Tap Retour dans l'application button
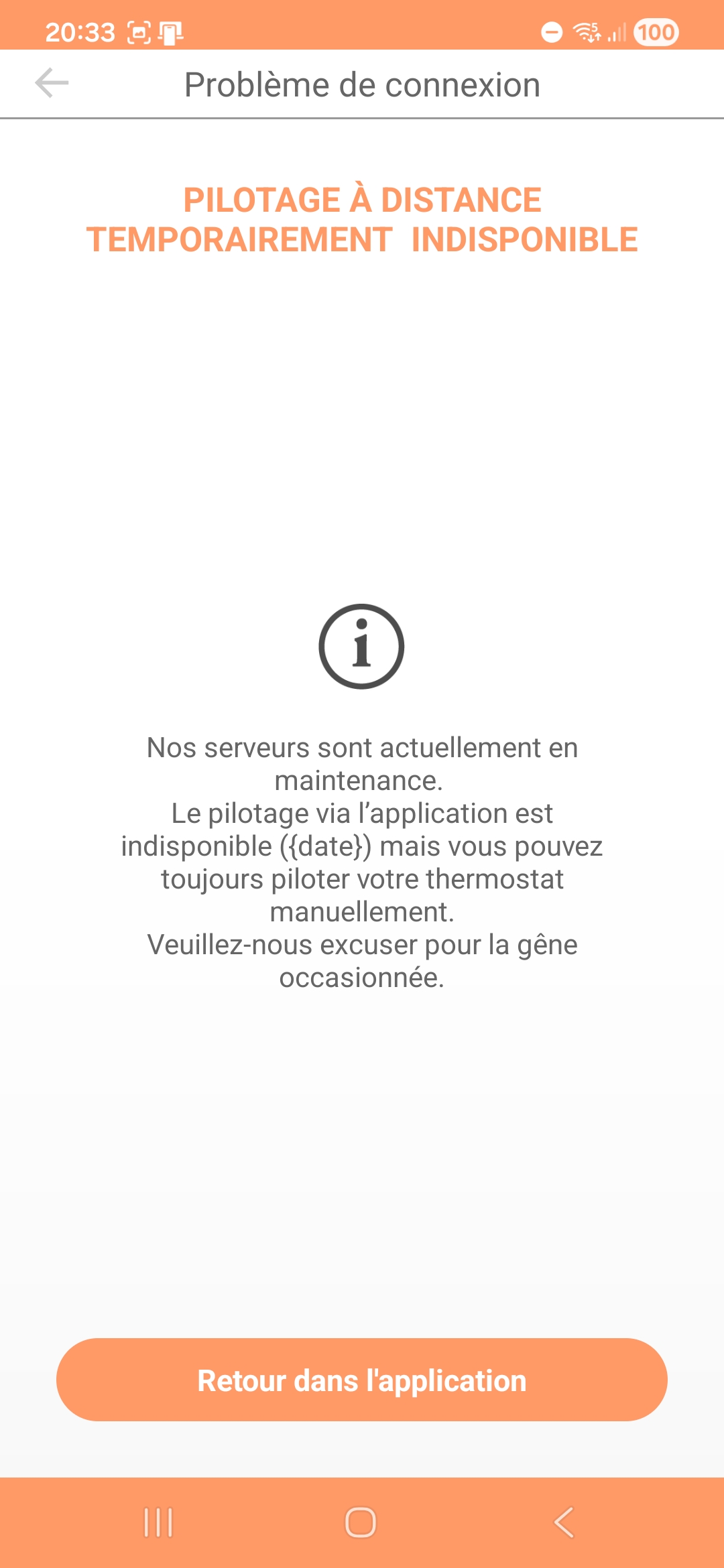724x1568 pixels. (x=362, y=1380)
